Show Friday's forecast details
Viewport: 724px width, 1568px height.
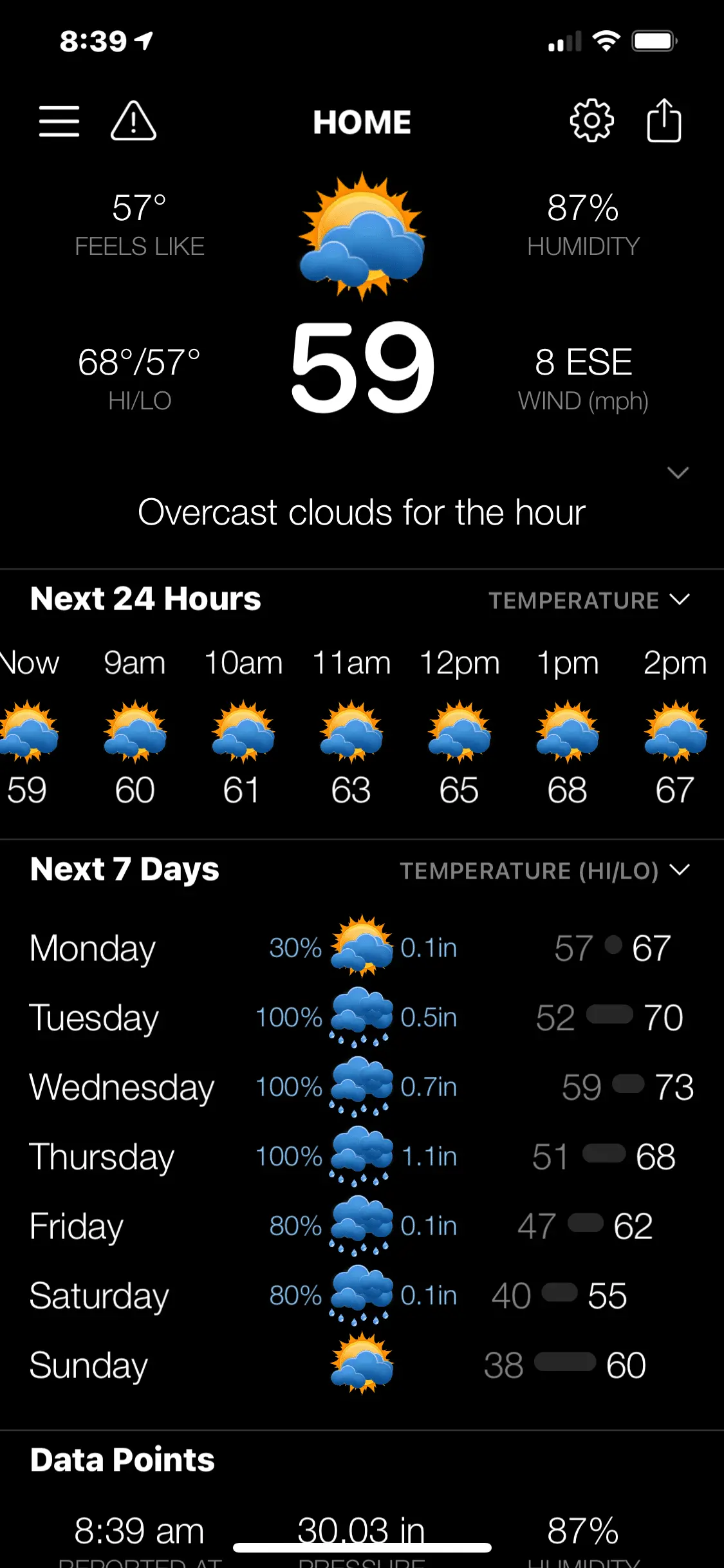pos(362,1226)
